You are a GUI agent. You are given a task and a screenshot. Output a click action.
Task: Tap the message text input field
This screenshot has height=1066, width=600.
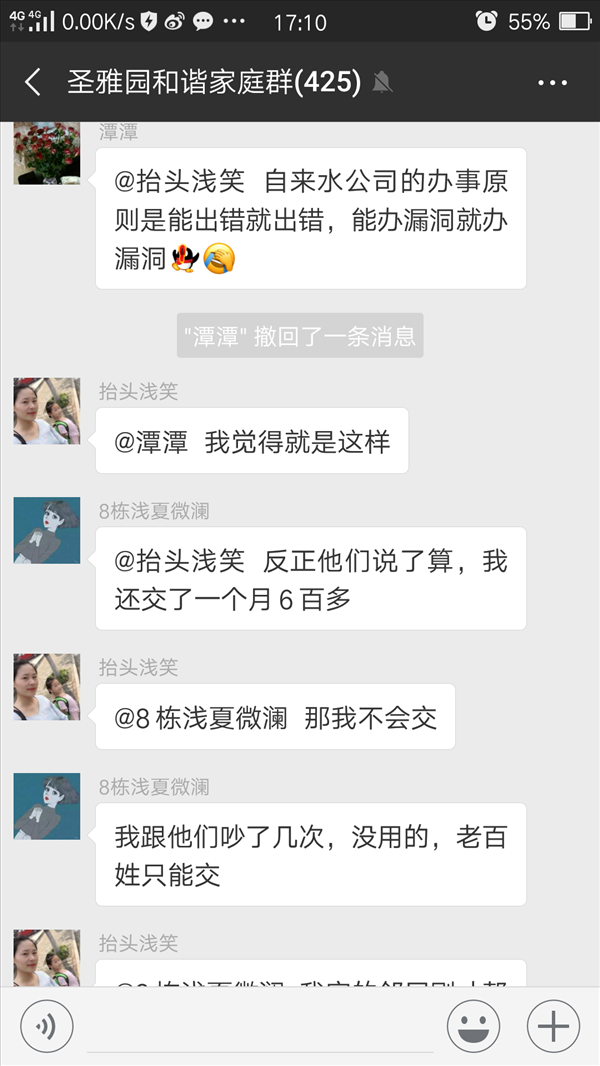pos(260,1027)
